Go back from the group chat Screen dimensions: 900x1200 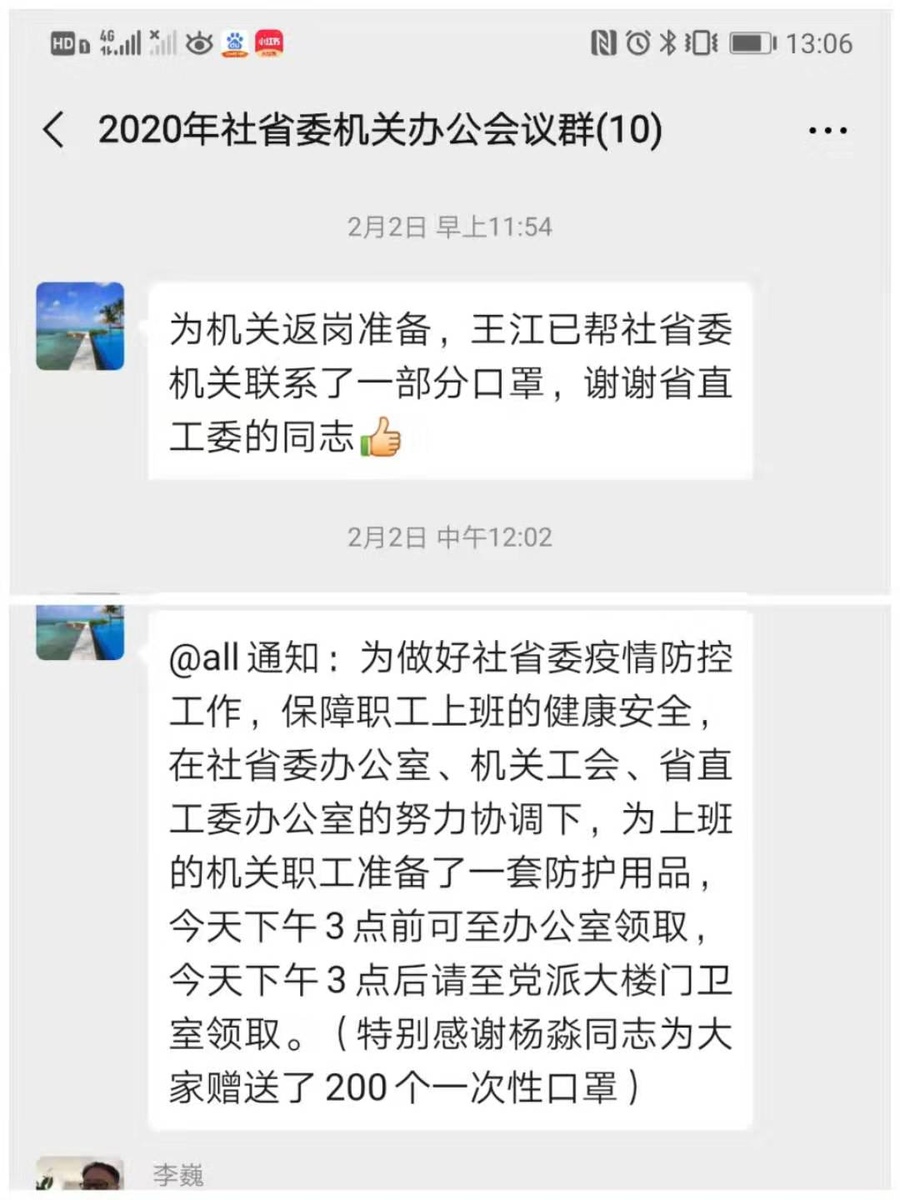(x=54, y=131)
